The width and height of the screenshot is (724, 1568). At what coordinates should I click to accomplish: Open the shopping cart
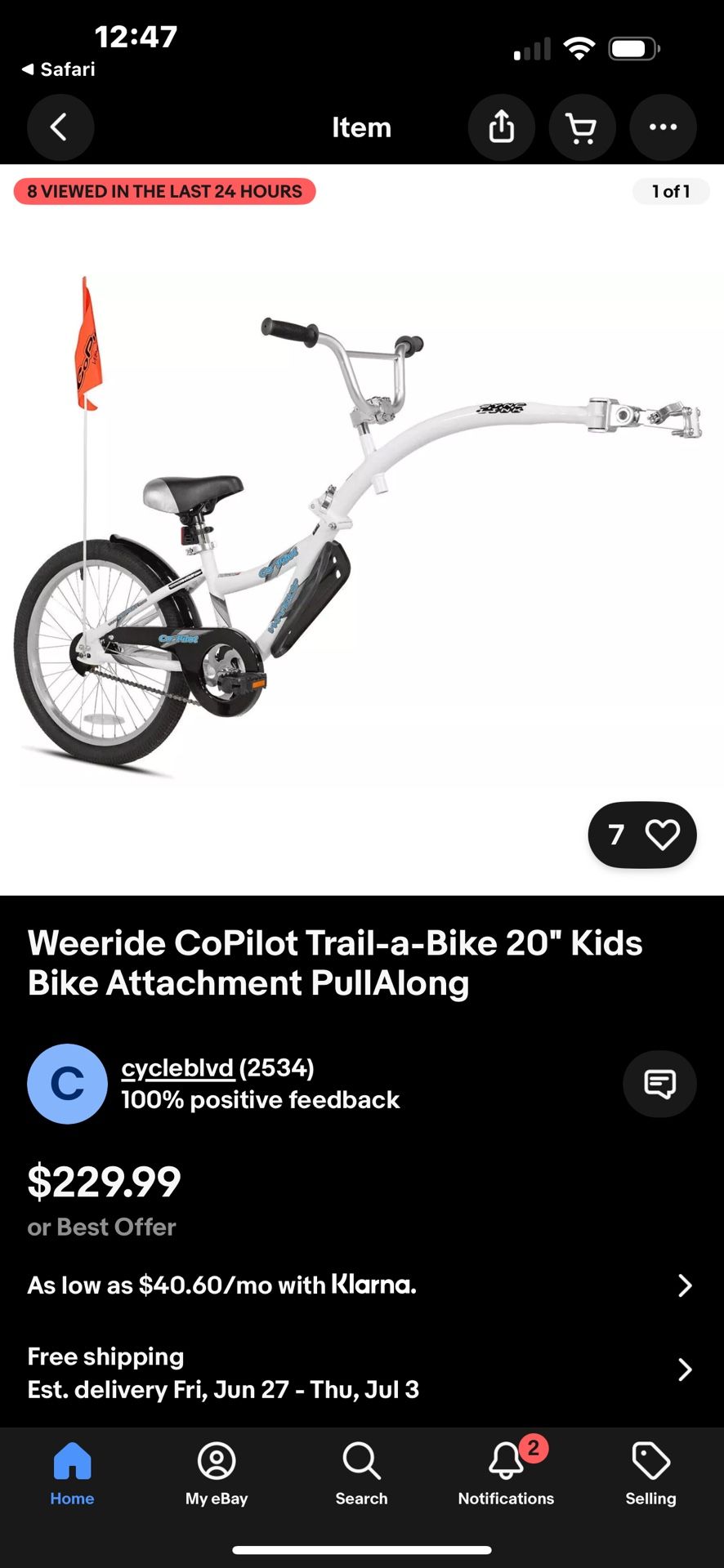tap(582, 127)
